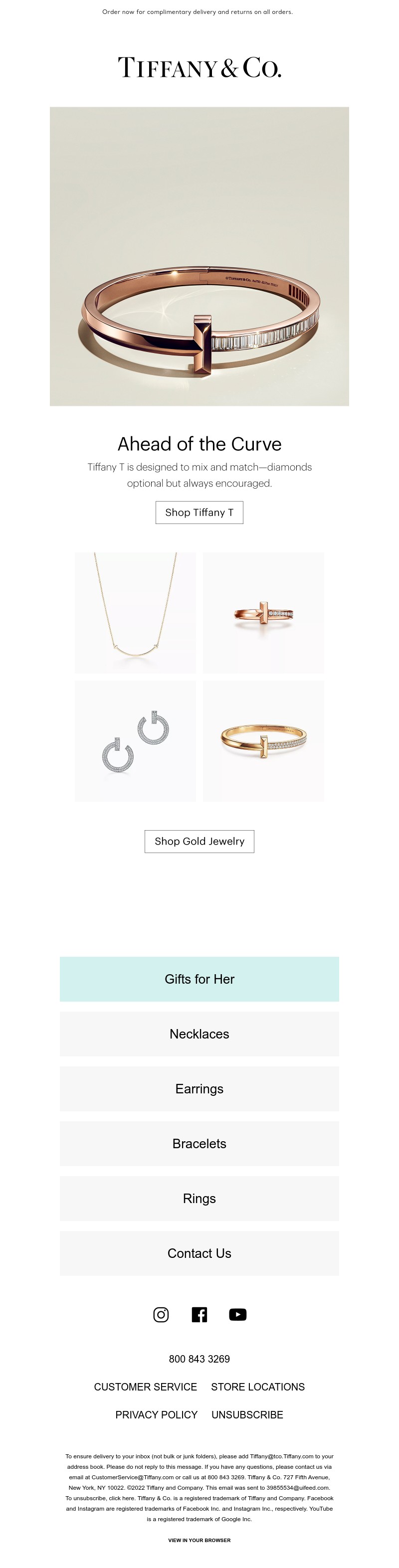The width and height of the screenshot is (399, 1568).
Task: Open Tiffany's Instagram page
Action: click(x=161, y=1314)
